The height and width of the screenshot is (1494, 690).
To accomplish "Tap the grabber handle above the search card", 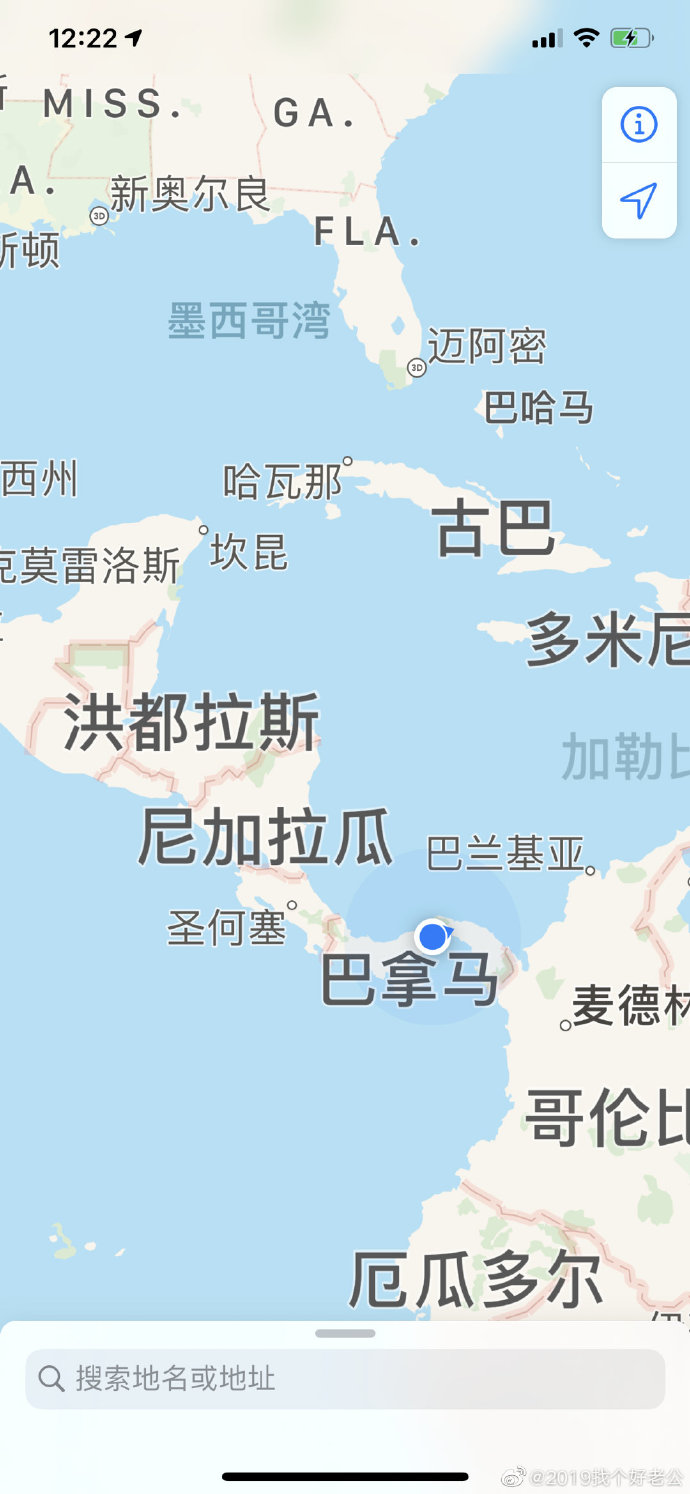I will pos(345,1333).
